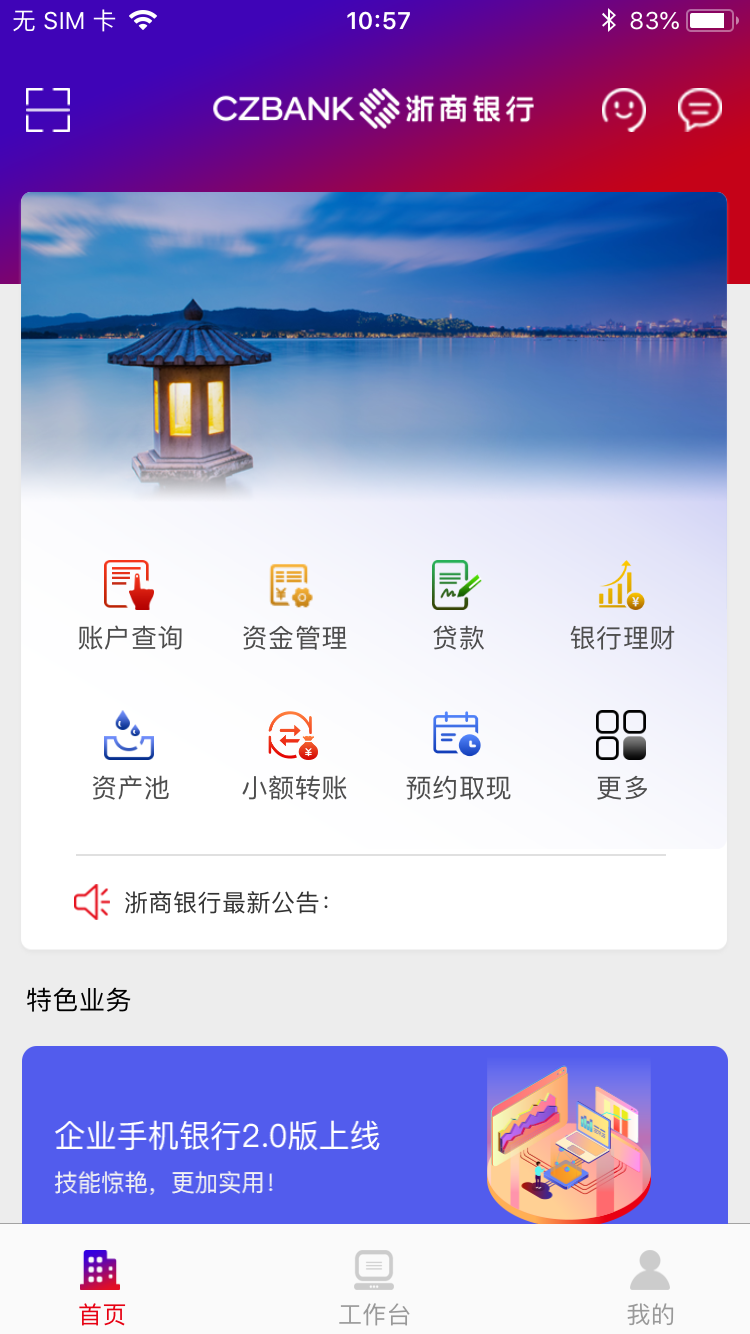The height and width of the screenshot is (1334, 750).
Task: Open 账户查询 (account inquiry) icon
Action: [x=129, y=600]
